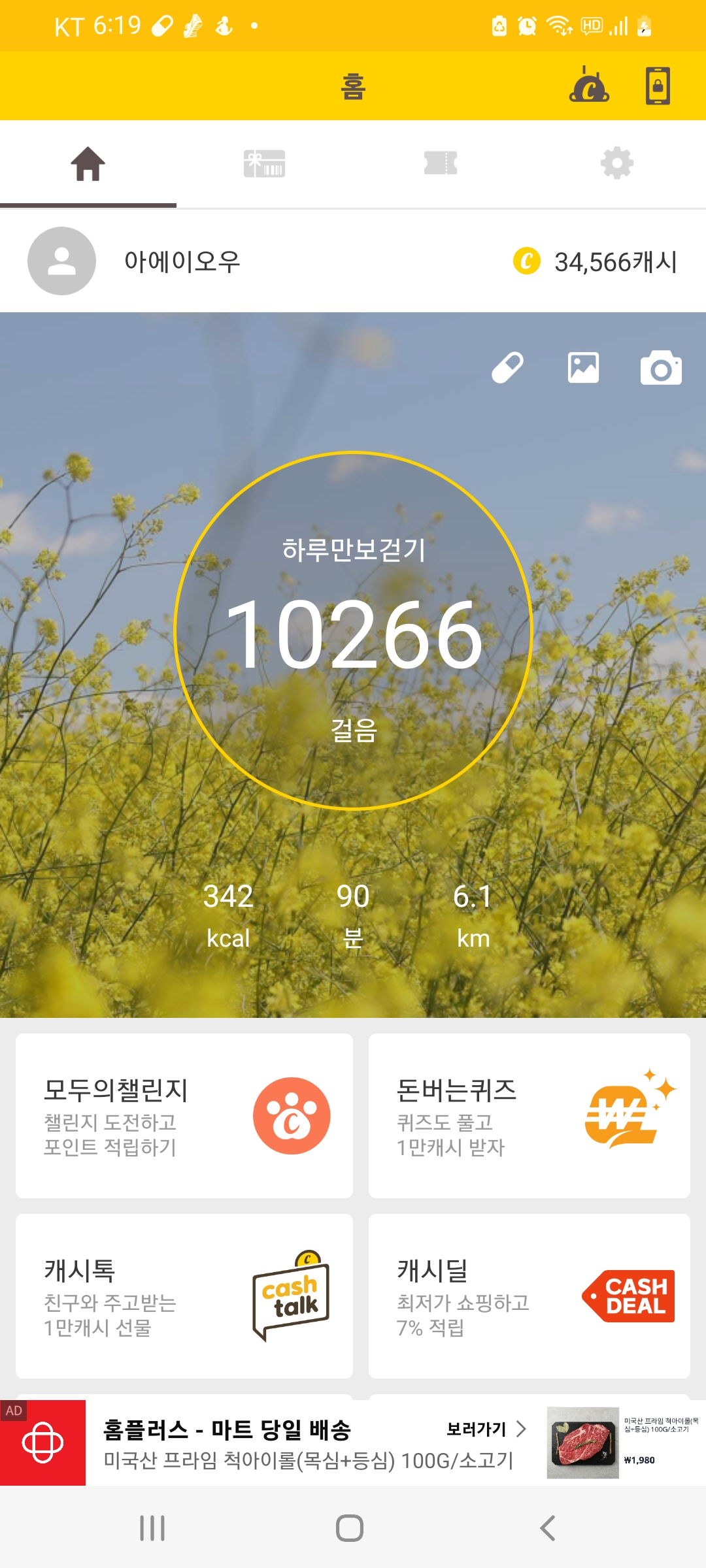Open the 캐시톡 card
Viewport: 706px width, 1568px height.
click(184, 1296)
